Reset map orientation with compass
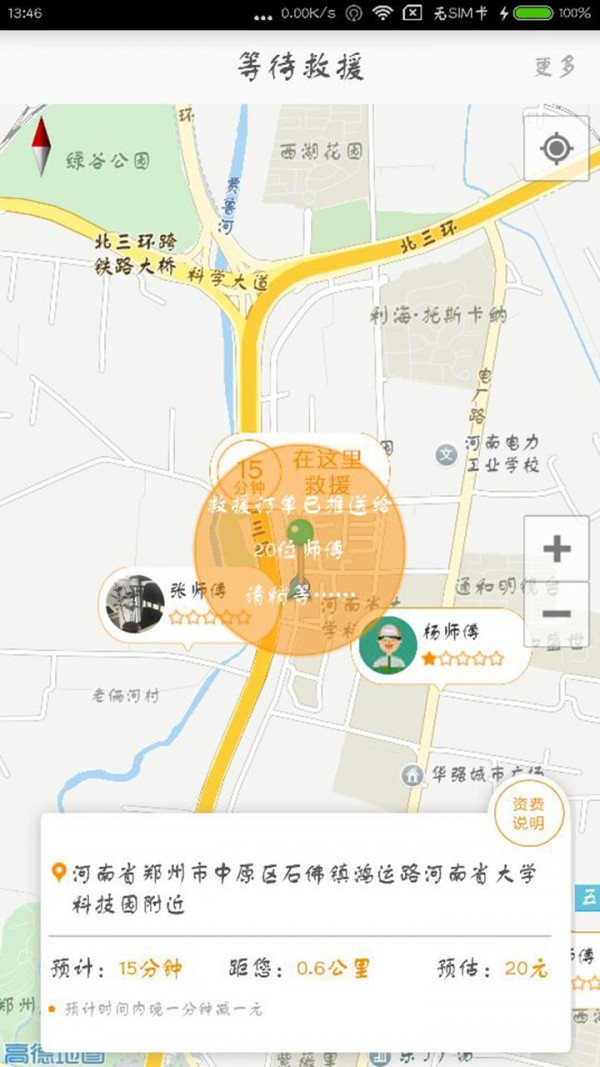 [41, 146]
